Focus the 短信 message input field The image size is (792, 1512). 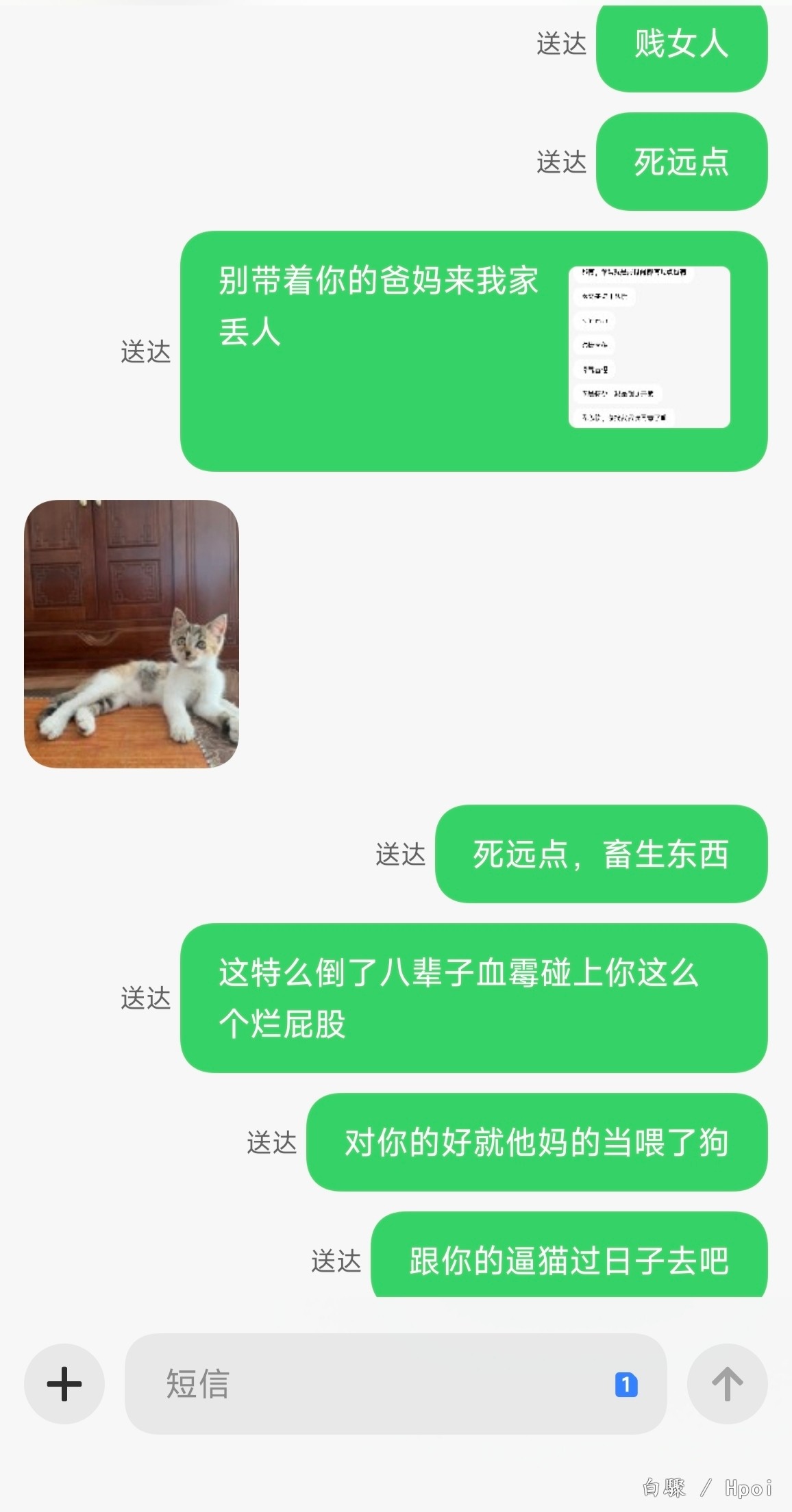370,1383
